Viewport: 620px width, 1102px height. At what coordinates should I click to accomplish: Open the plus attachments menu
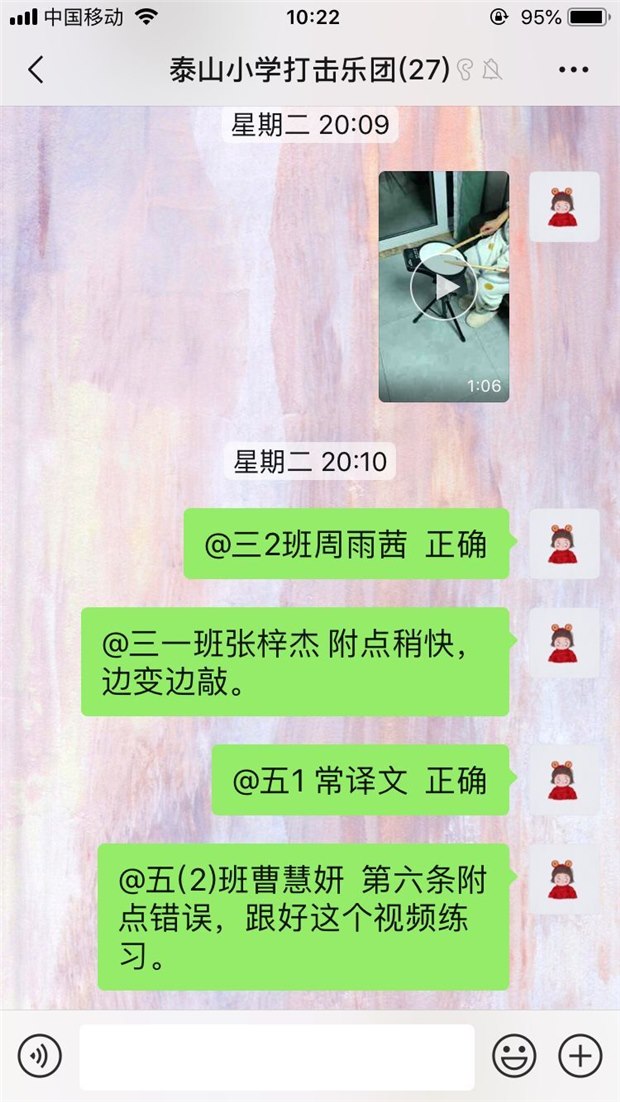point(580,1055)
